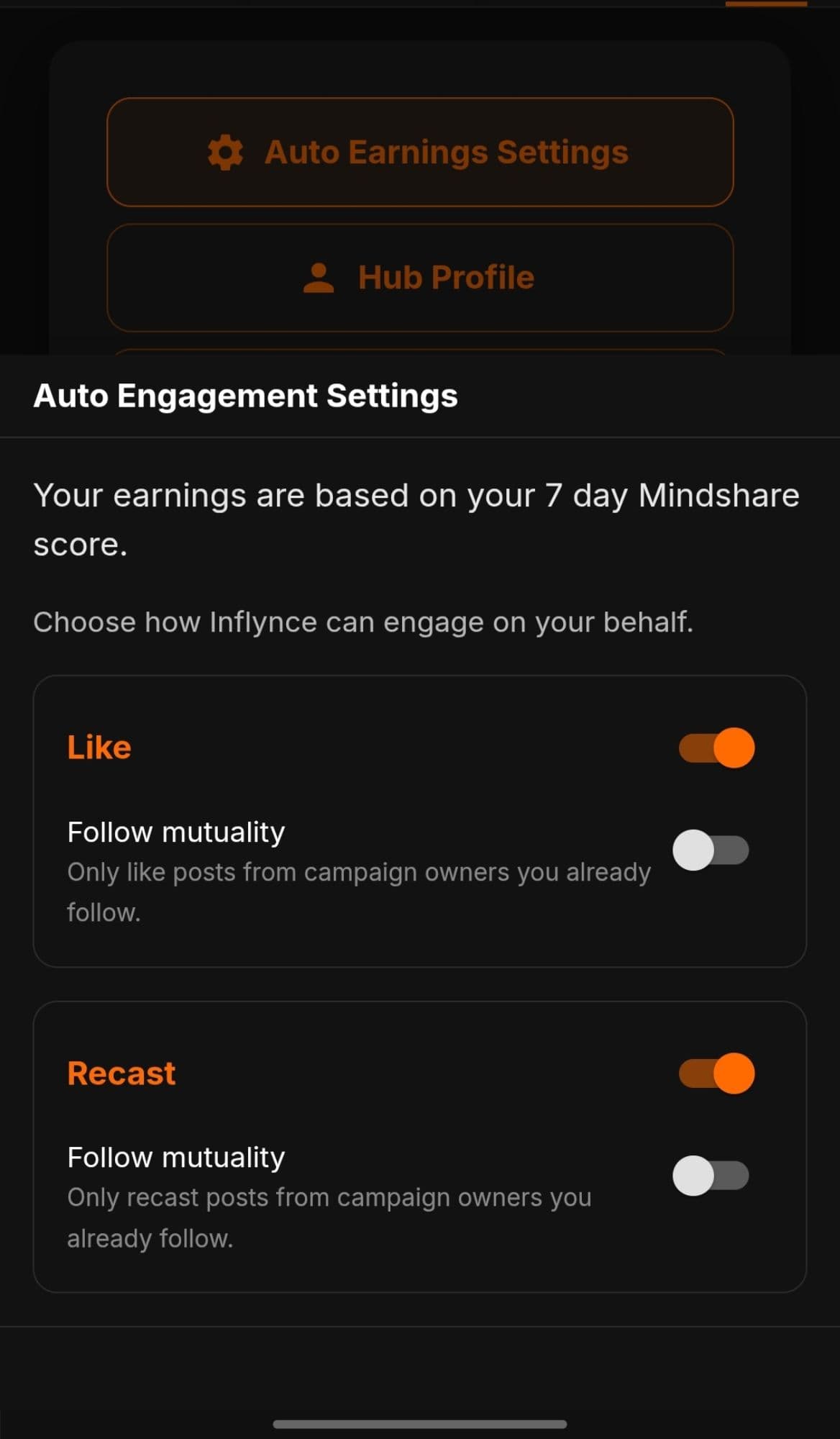
Task: Click the gear icon on Auto Earnings Settings
Action: point(224,152)
